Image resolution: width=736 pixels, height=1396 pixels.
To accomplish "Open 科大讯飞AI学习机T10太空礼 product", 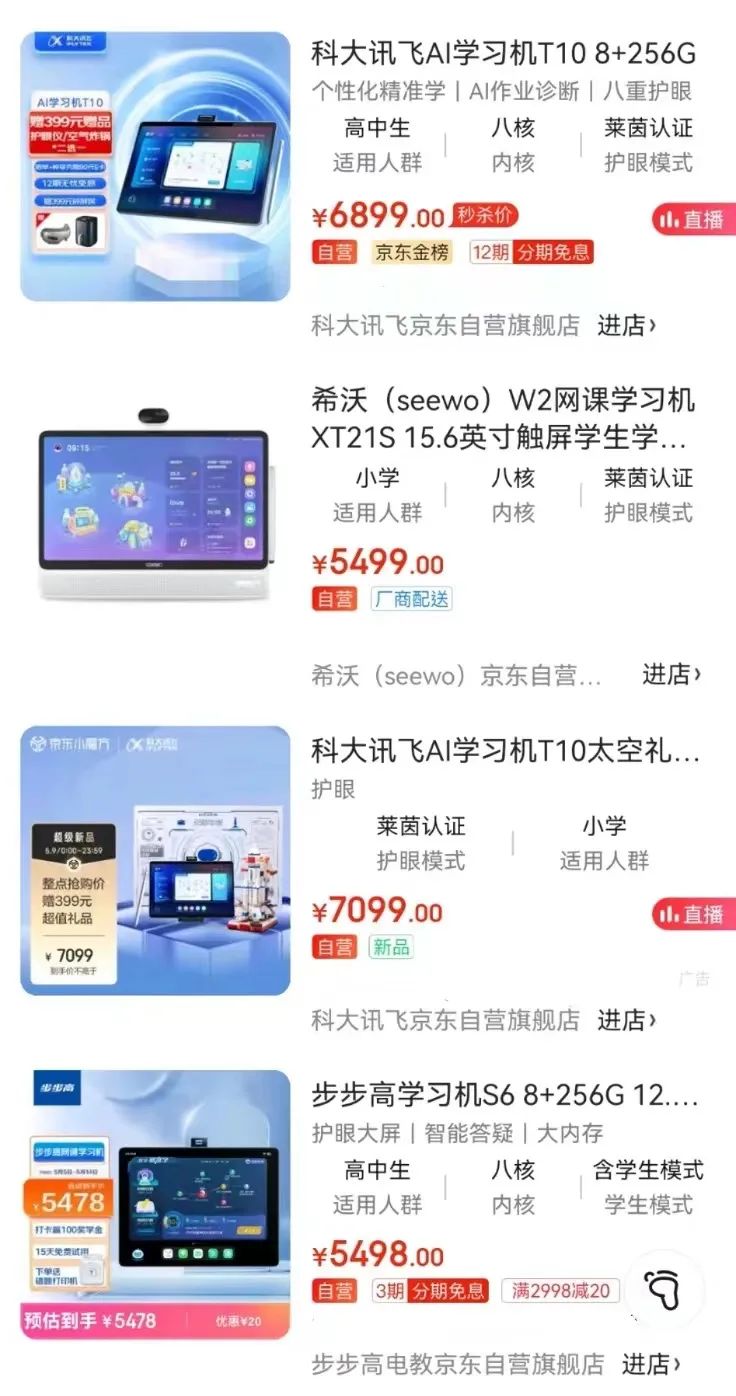I will point(505,750).
